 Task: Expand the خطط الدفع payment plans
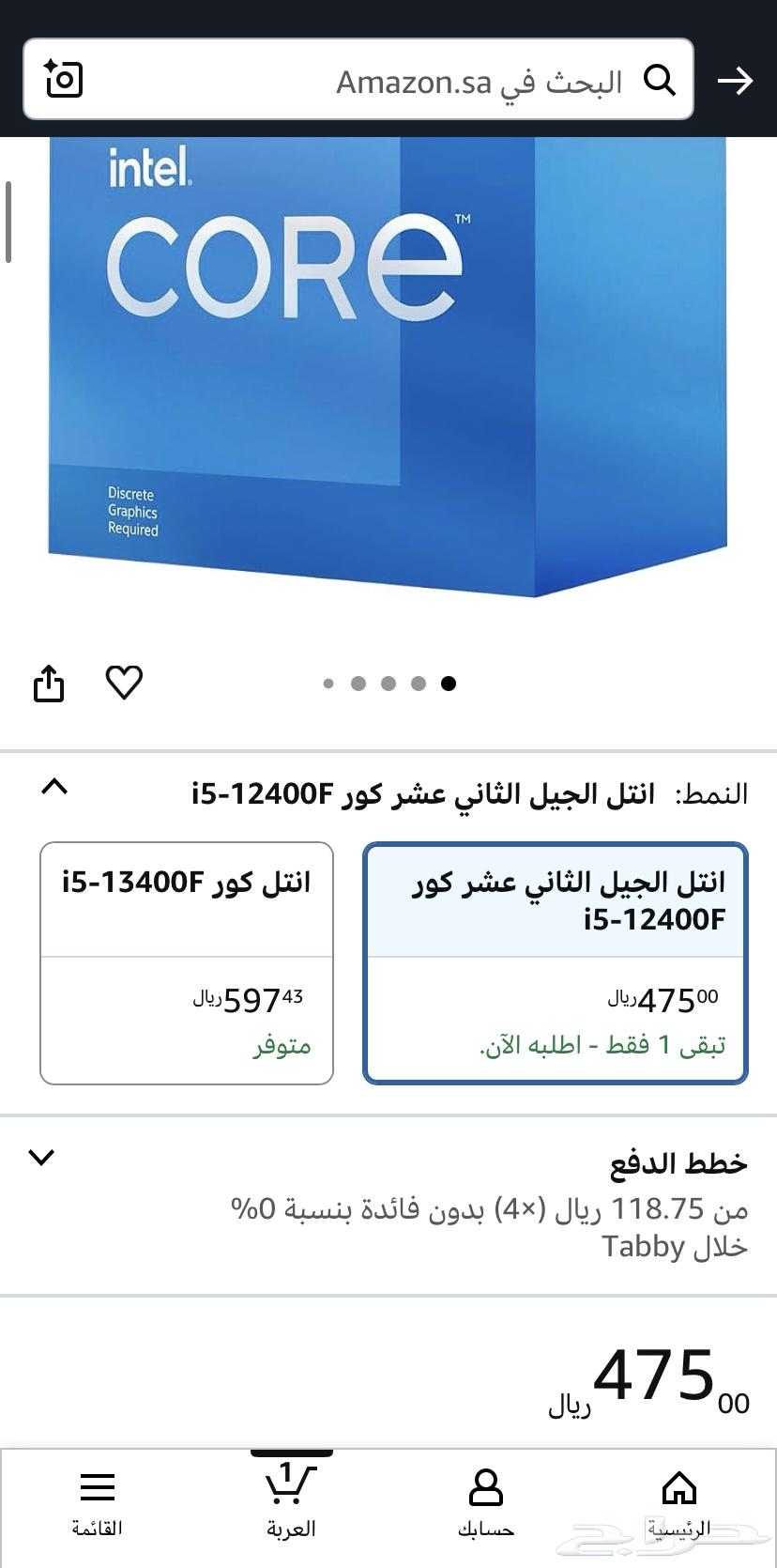coord(41,1157)
